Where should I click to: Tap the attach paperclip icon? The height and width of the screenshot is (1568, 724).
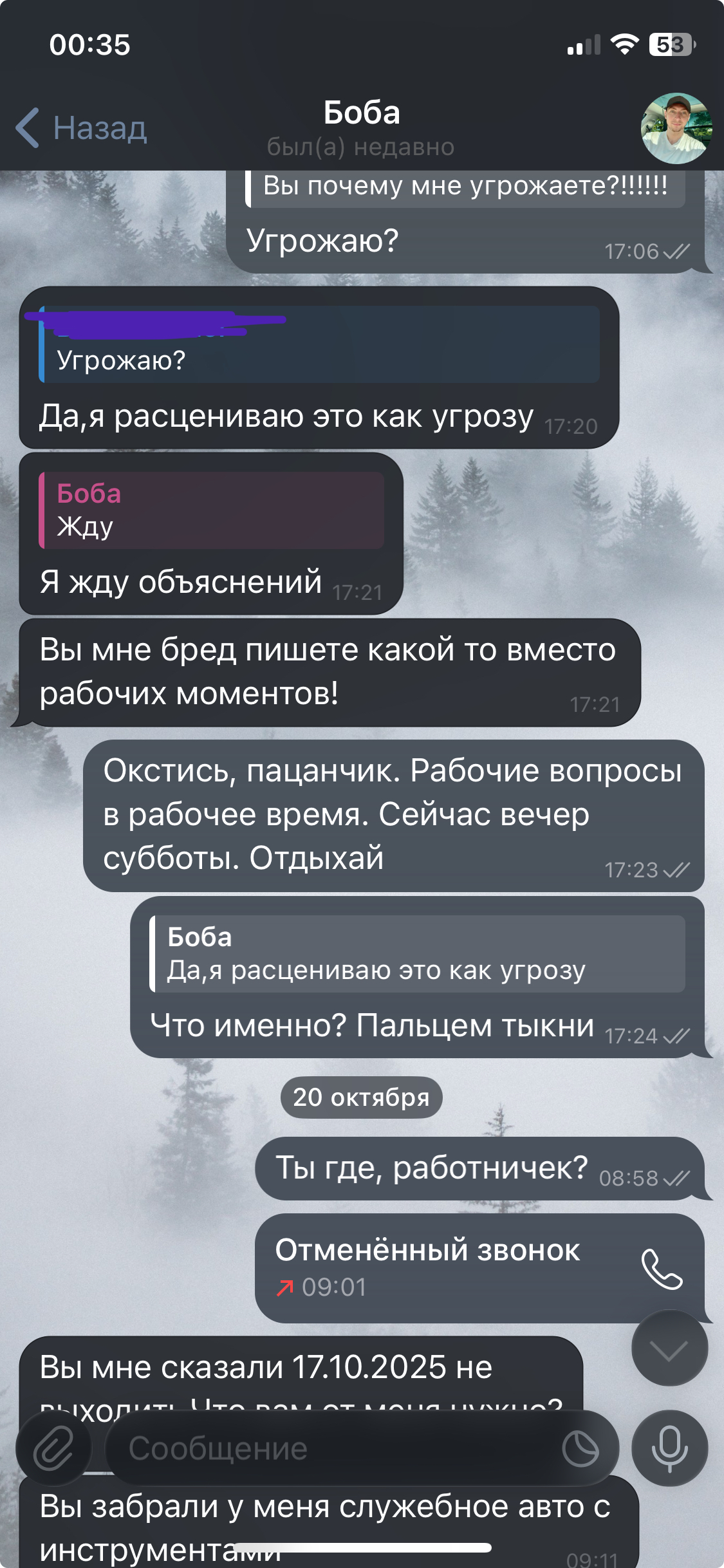[54, 1448]
